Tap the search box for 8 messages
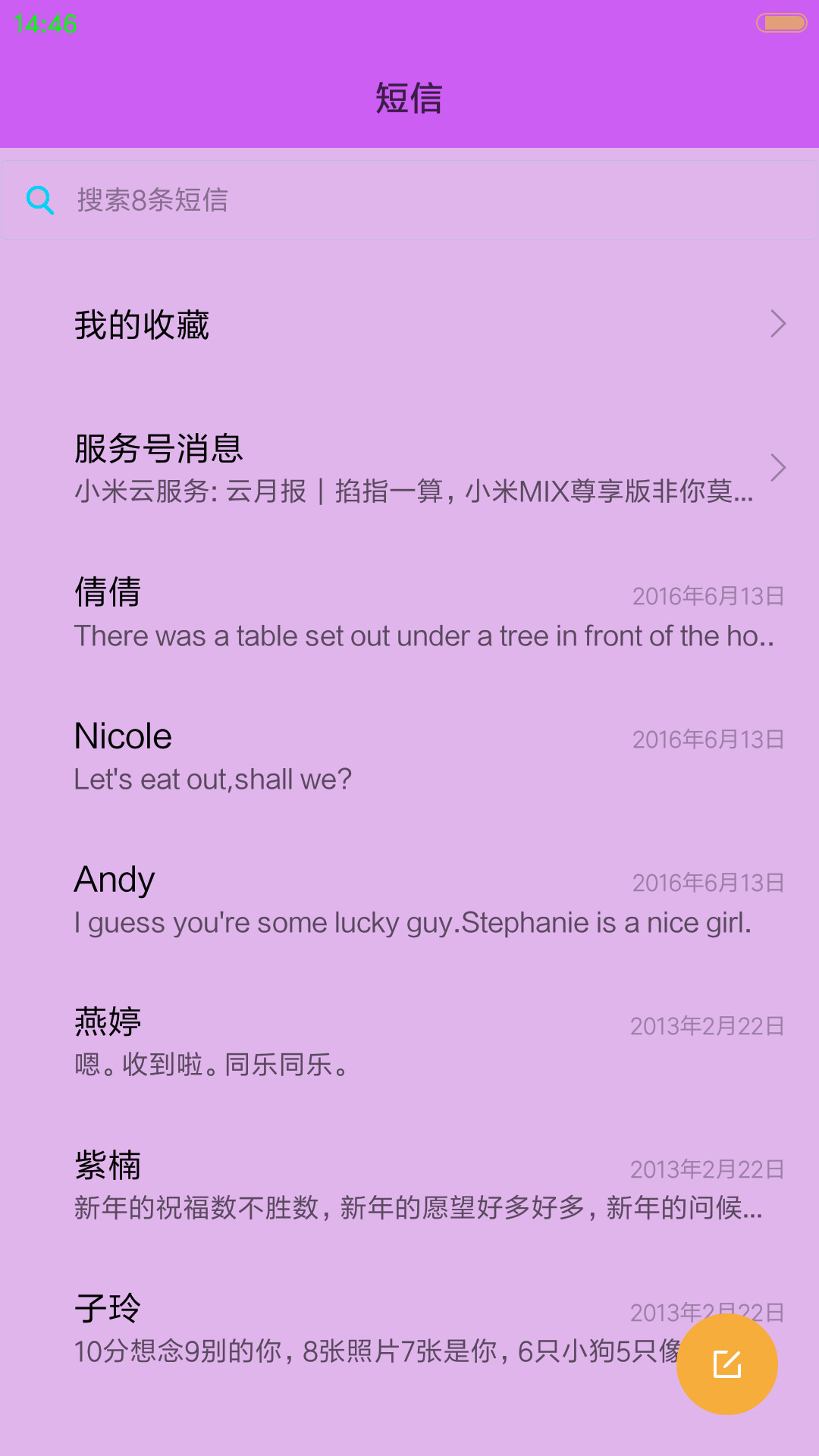The width and height of the screenshot is (819, 1456). [x=409, y=200]
